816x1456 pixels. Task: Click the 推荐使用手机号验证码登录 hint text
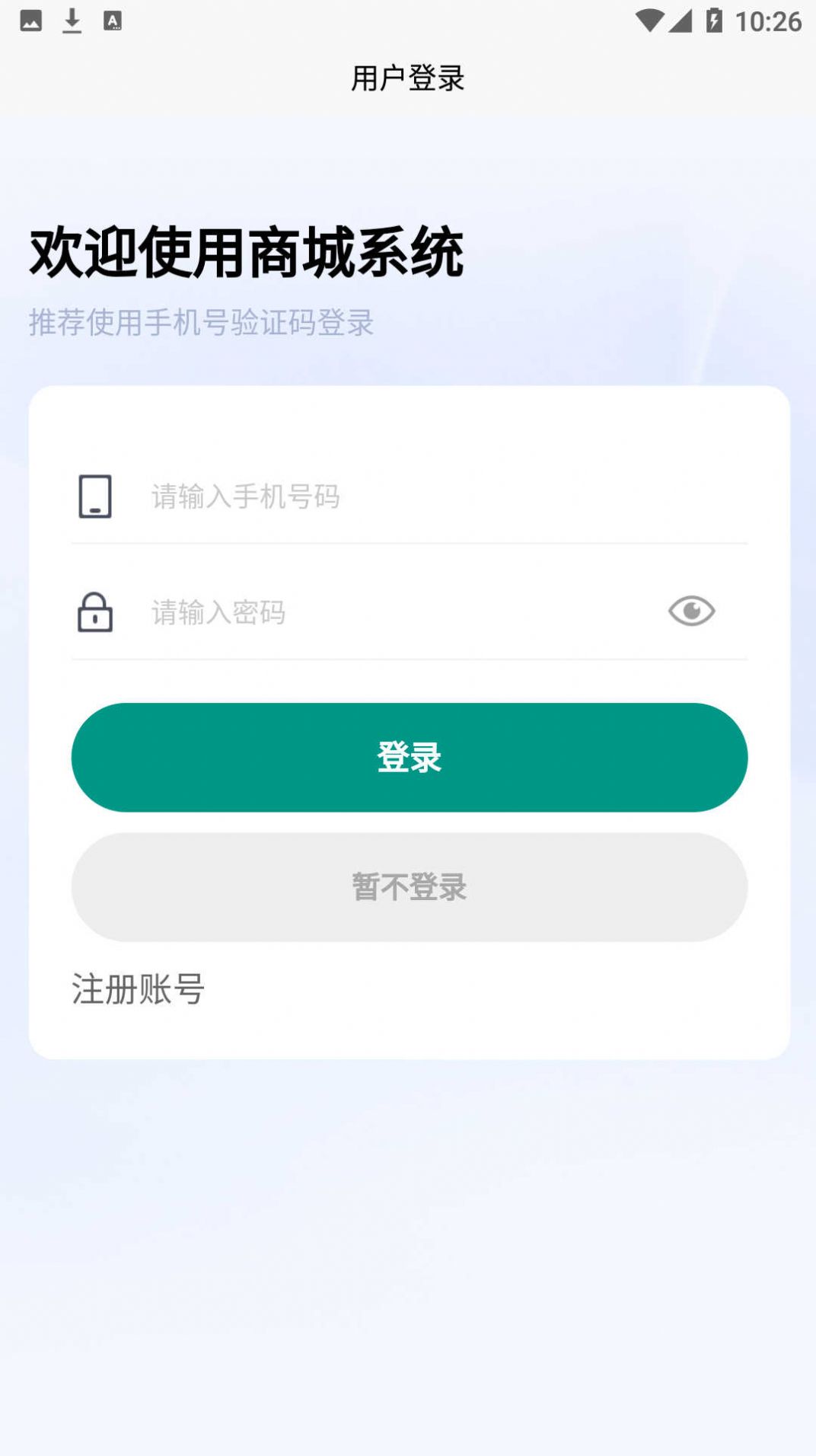click(200, 323)
